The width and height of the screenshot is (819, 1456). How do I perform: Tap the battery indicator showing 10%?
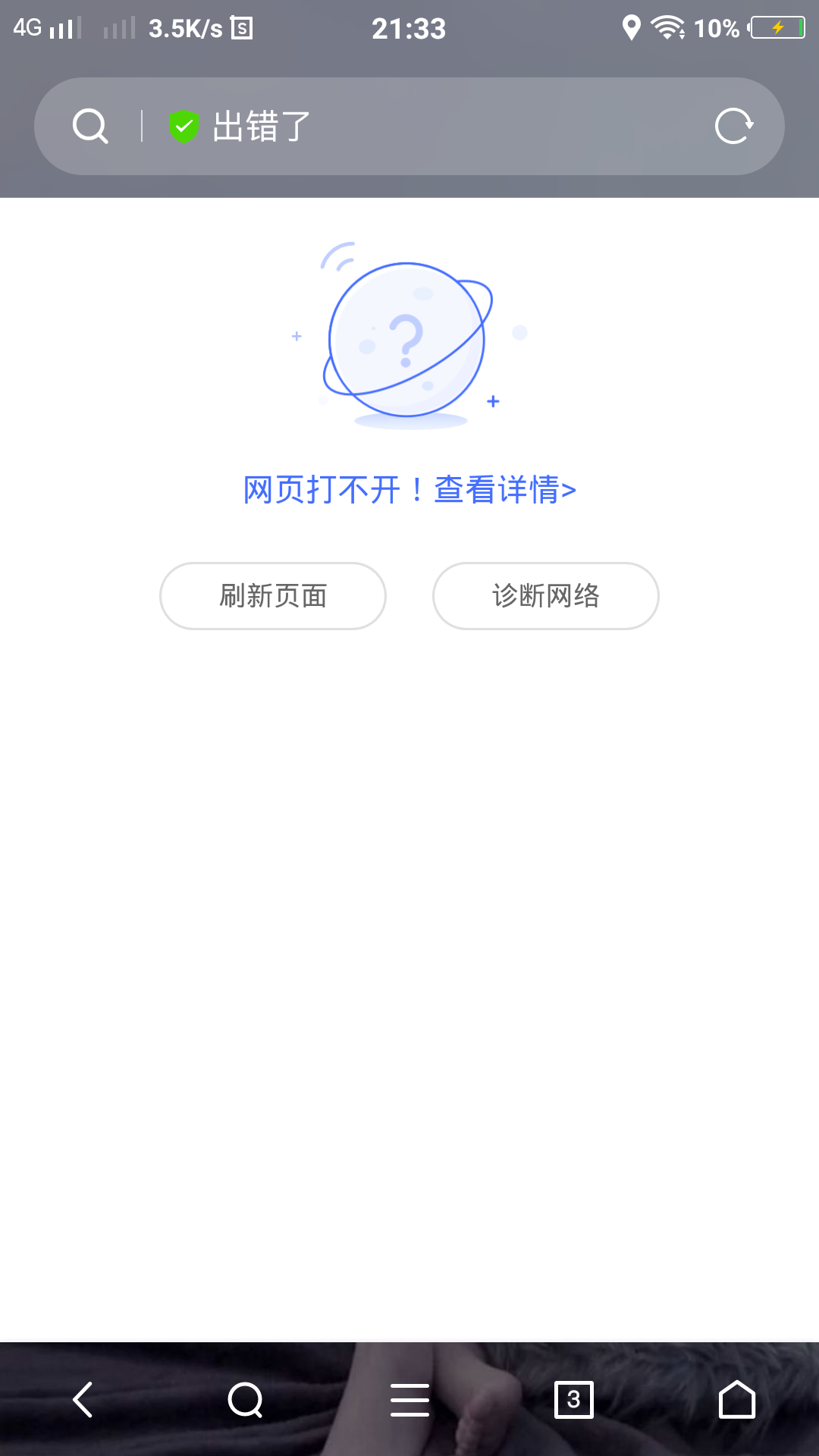coord(773,27)
